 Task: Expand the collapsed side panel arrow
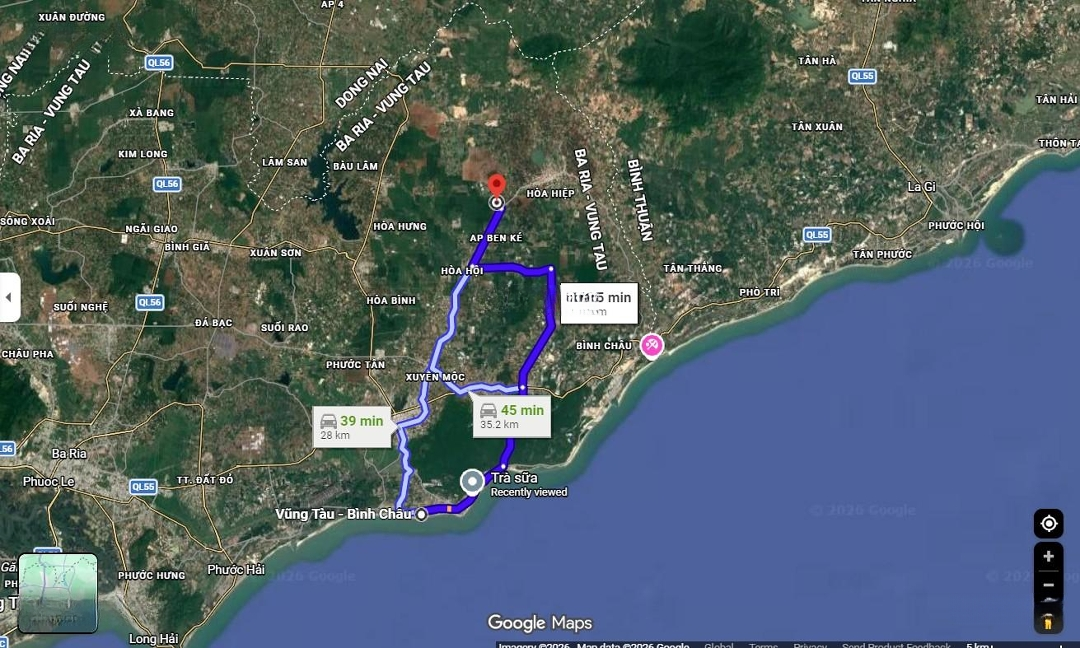click(x=9, y=297)
